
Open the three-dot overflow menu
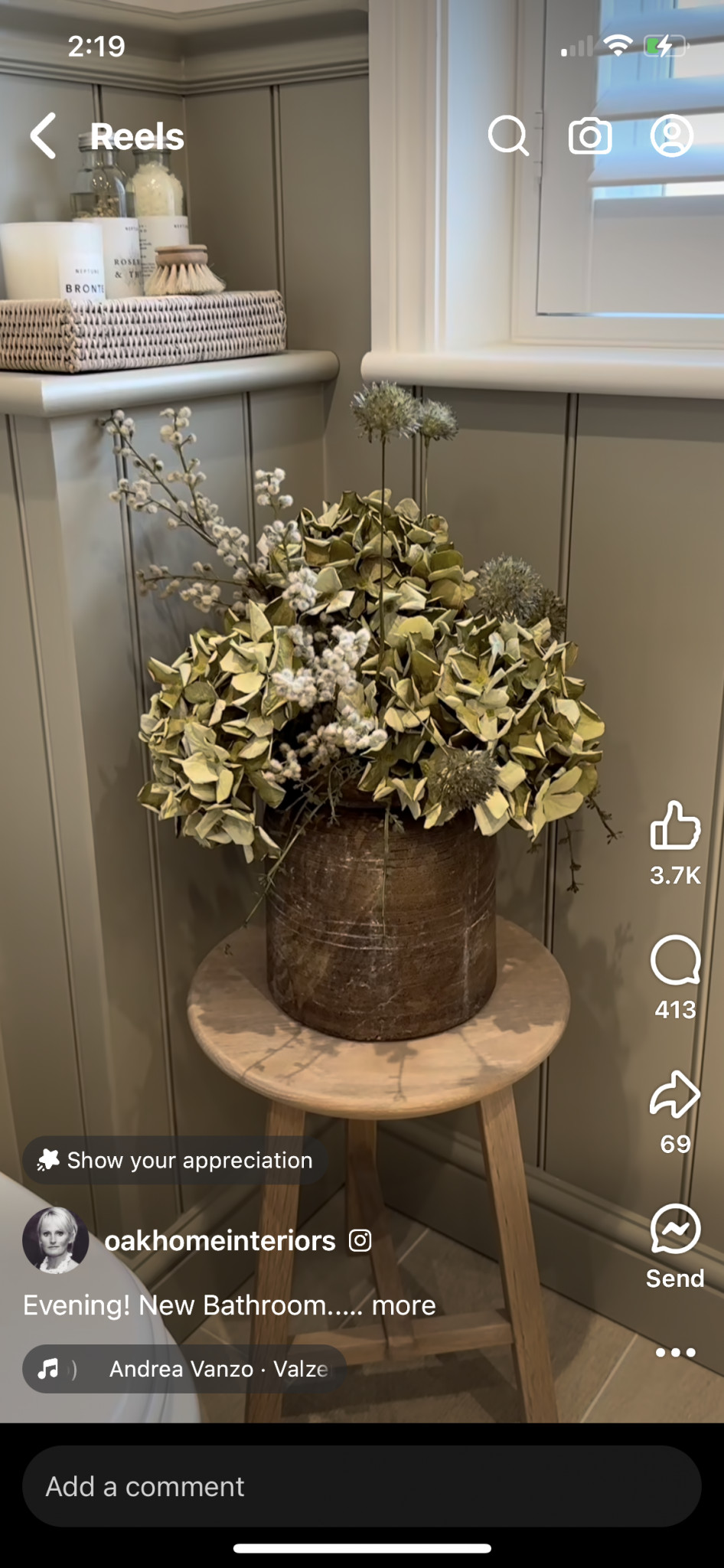pyautogui.click(x=676, y=1353)
